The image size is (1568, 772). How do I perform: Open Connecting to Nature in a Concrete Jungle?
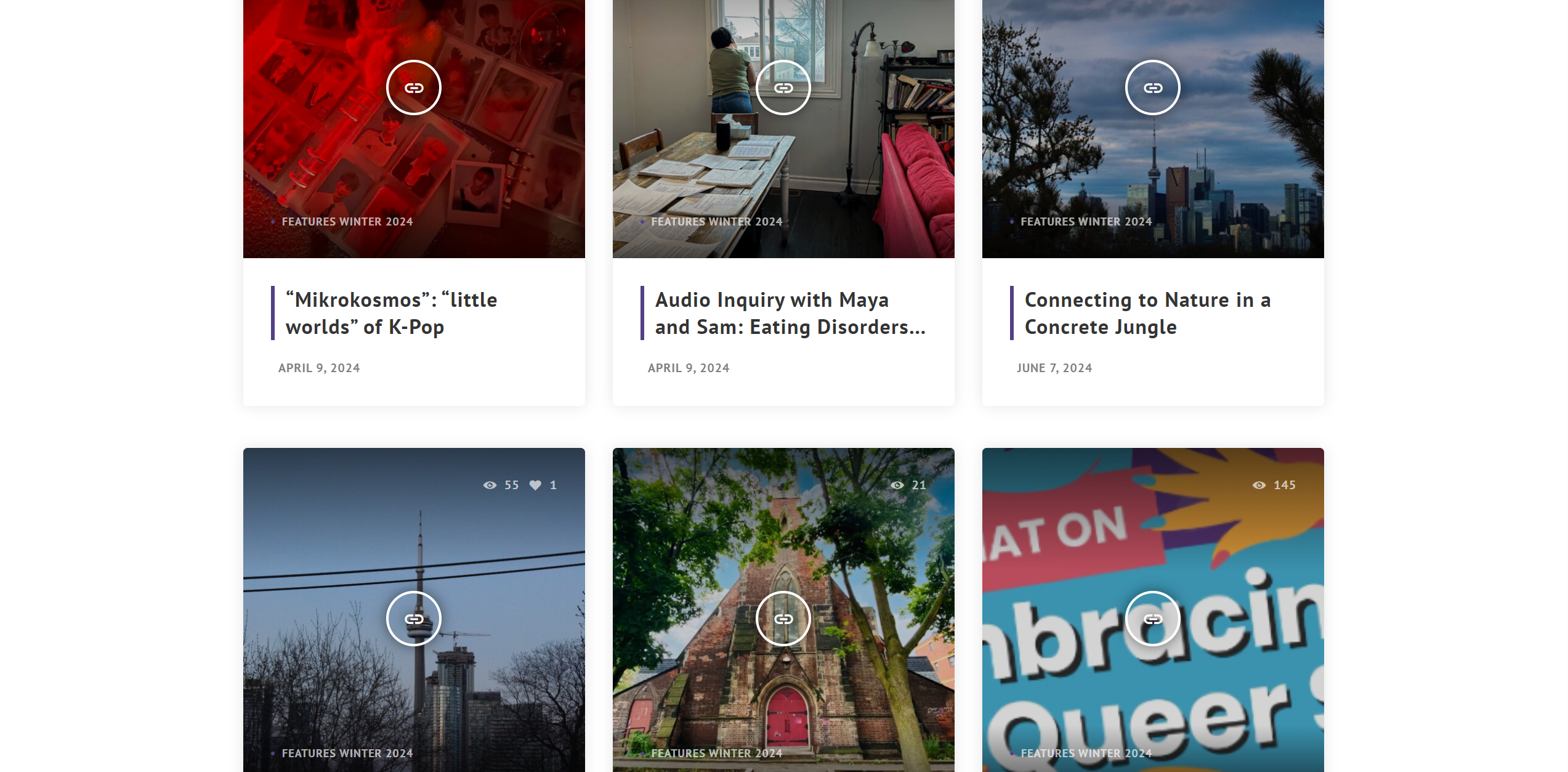pos(1147,313)
